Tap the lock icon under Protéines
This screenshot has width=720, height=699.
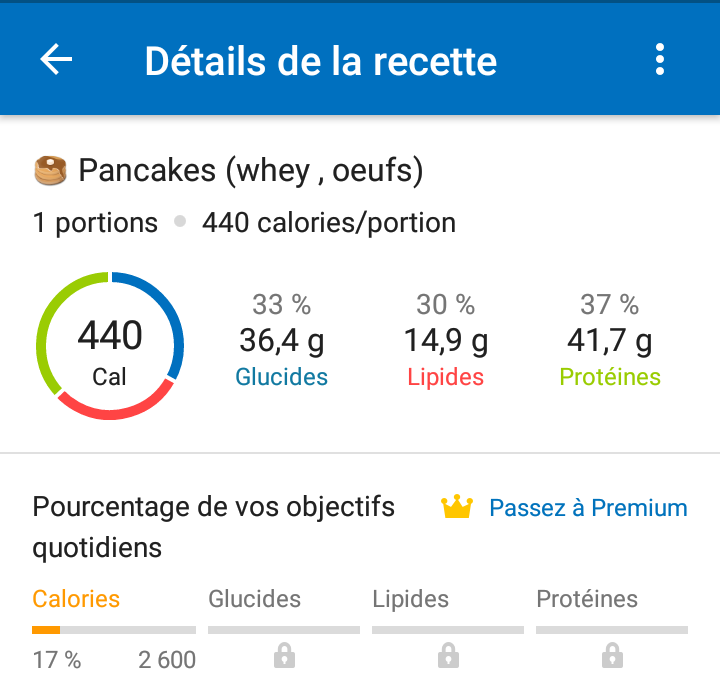point(612,657)
